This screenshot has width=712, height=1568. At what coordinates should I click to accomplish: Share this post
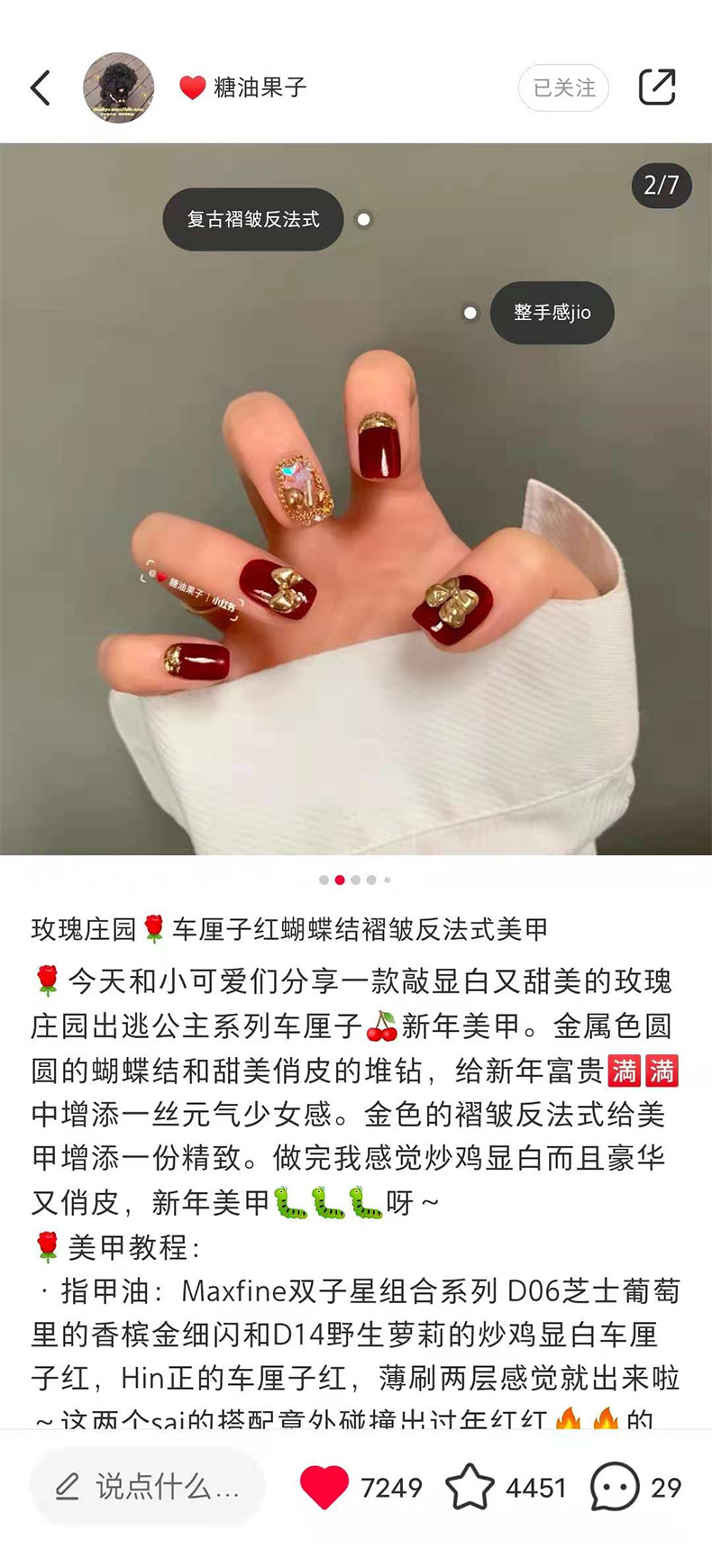tap(657, 87)
